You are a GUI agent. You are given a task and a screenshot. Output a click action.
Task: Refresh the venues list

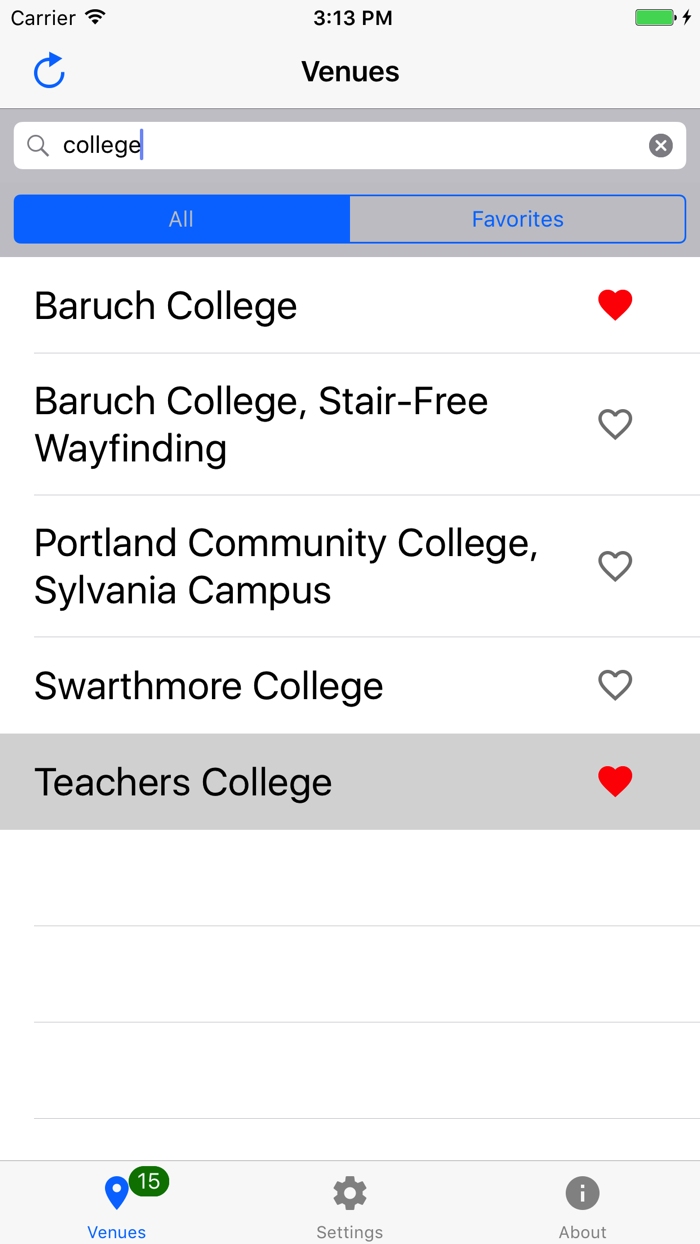point(49,71)
